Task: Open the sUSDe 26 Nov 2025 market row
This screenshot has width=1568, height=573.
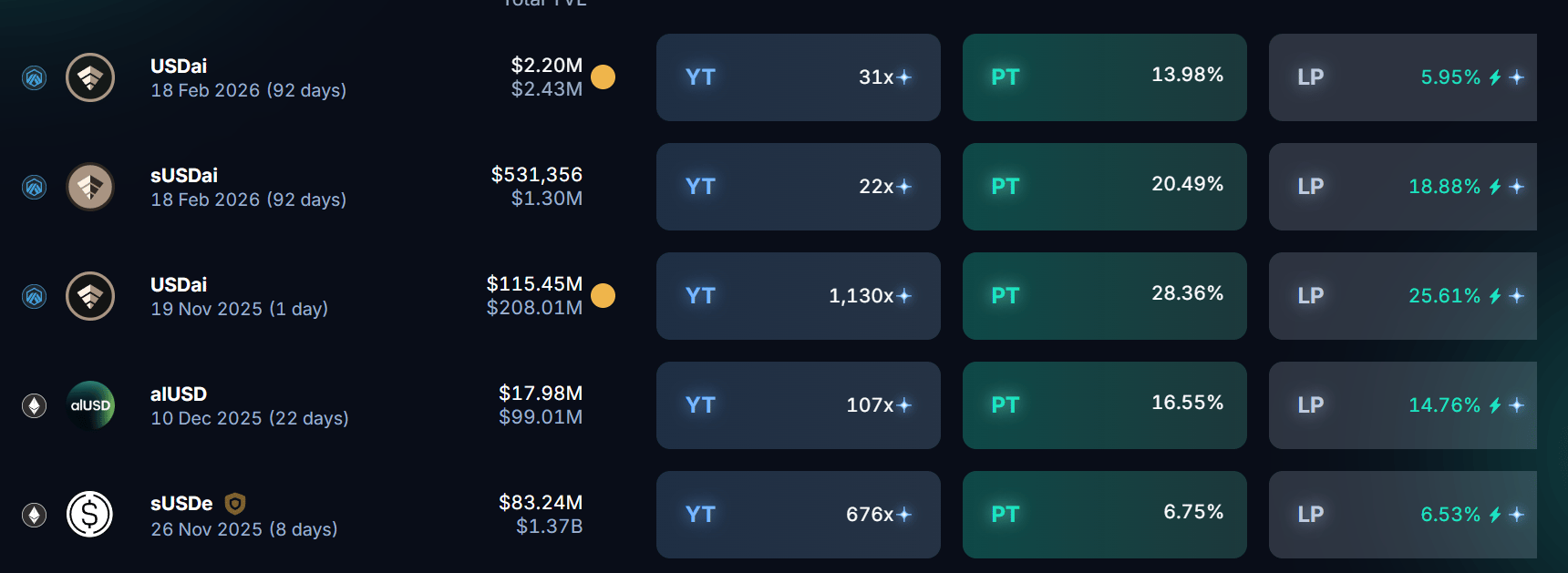Action: point(243,515)
